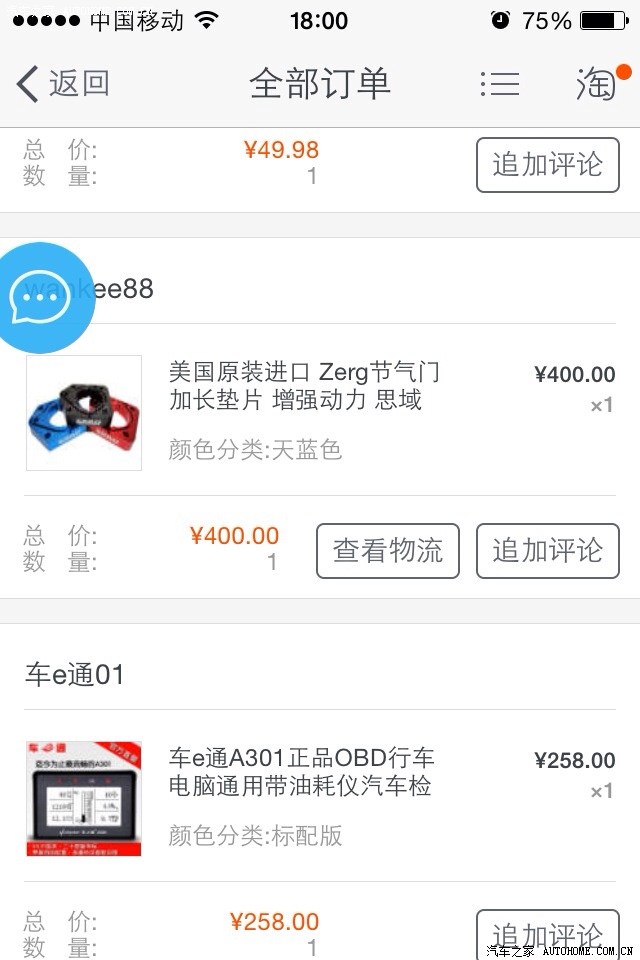Open the 淘 home icon

click(597, 84)
